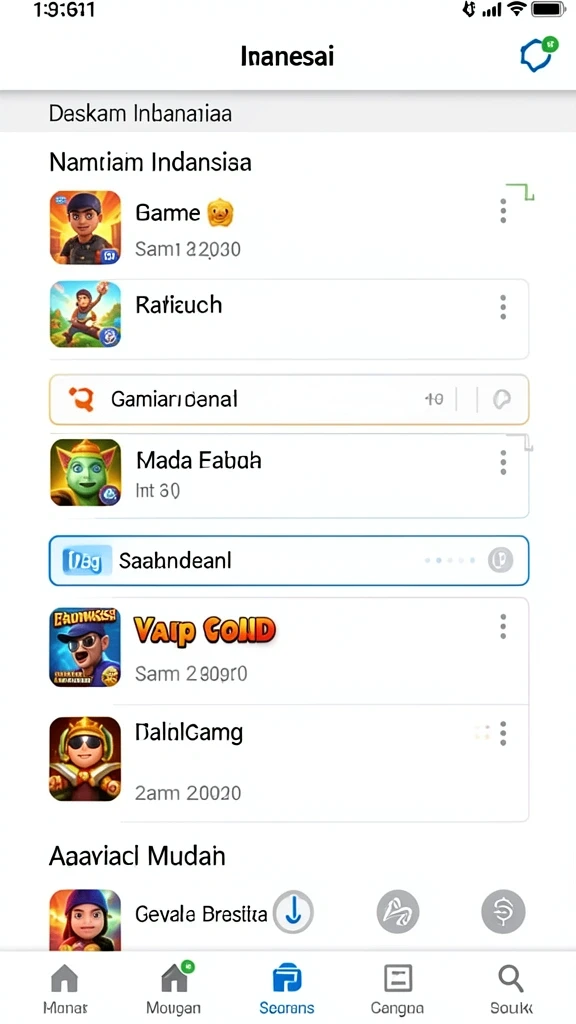Tap the dollar coin icon

(503, 911)
